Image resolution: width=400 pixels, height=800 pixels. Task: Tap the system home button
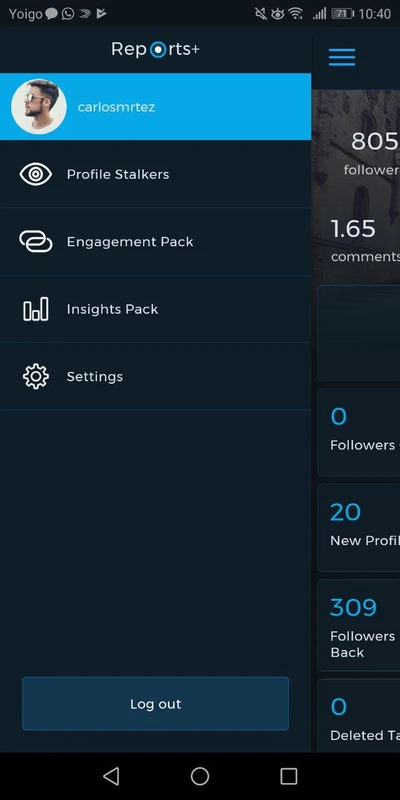[199, 776]
